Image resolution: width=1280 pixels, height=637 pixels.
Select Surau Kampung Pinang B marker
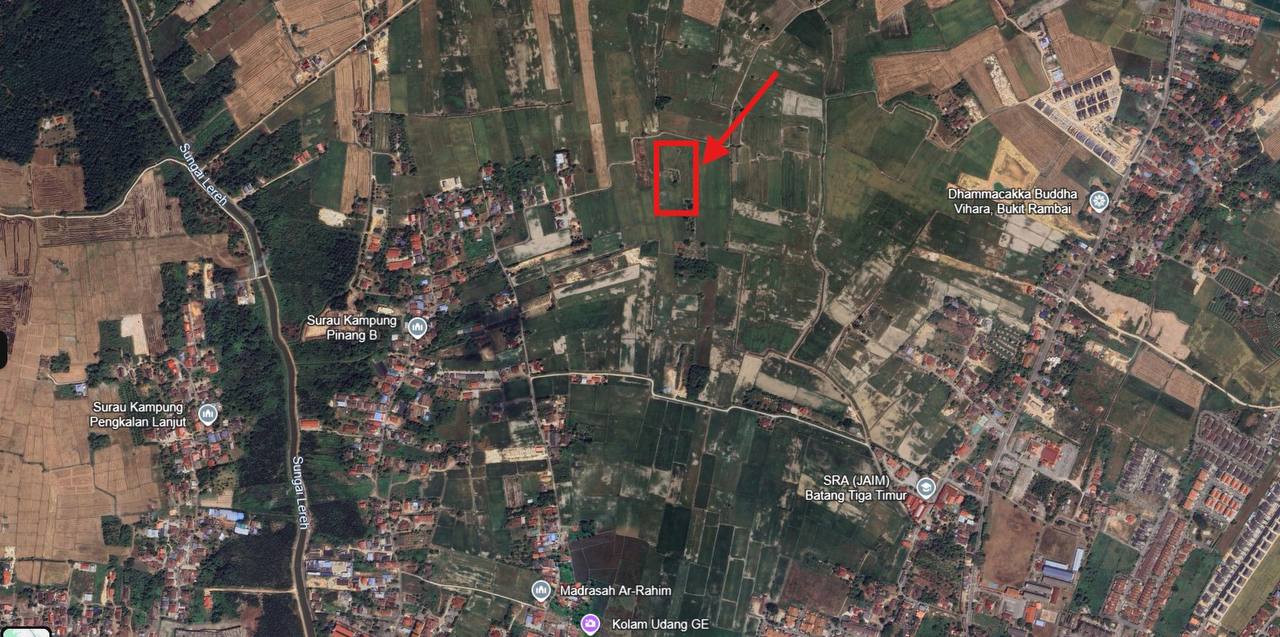(x=417, y=327)
